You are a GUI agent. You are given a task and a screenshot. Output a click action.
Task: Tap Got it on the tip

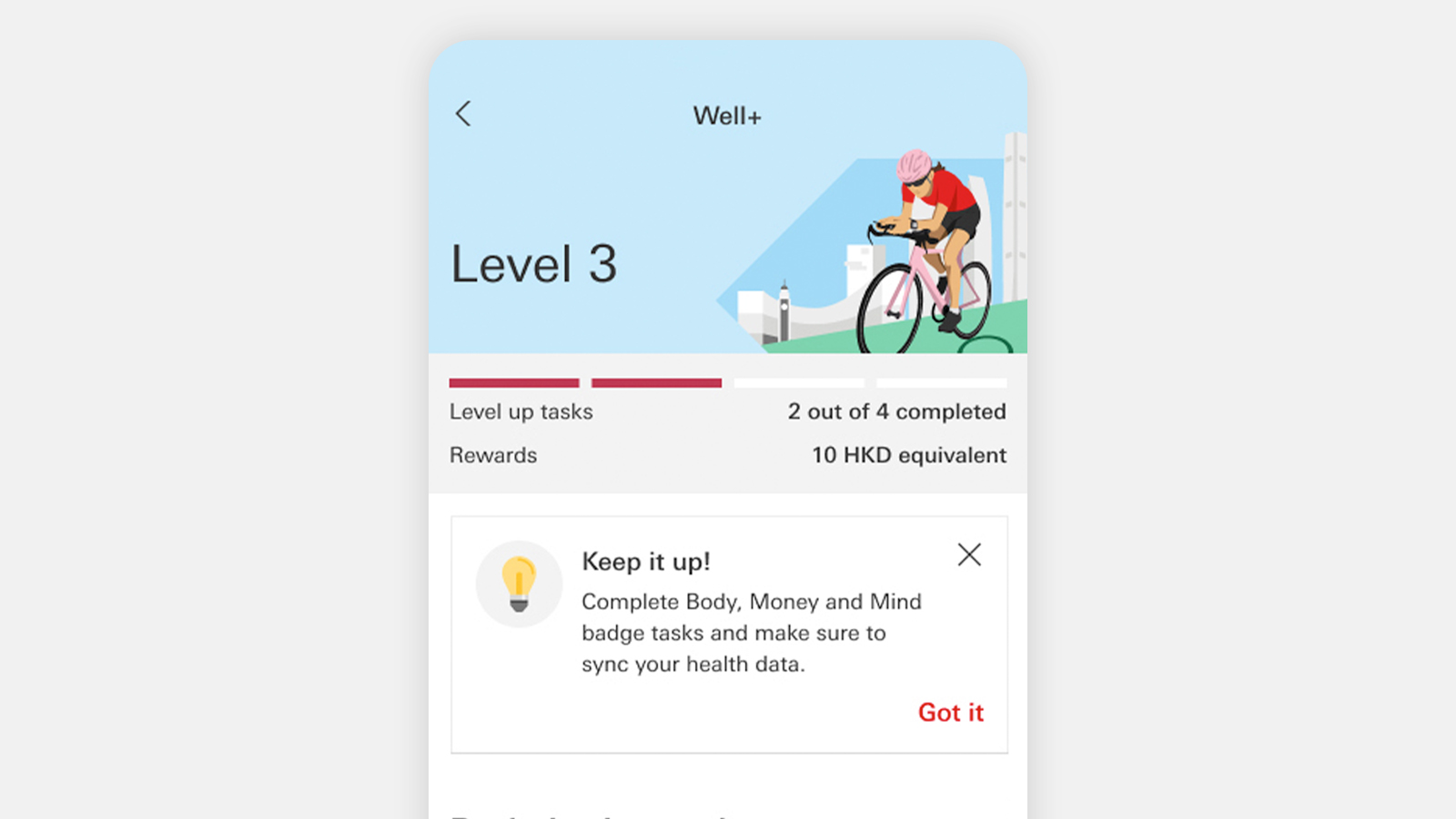pos(950,713)
